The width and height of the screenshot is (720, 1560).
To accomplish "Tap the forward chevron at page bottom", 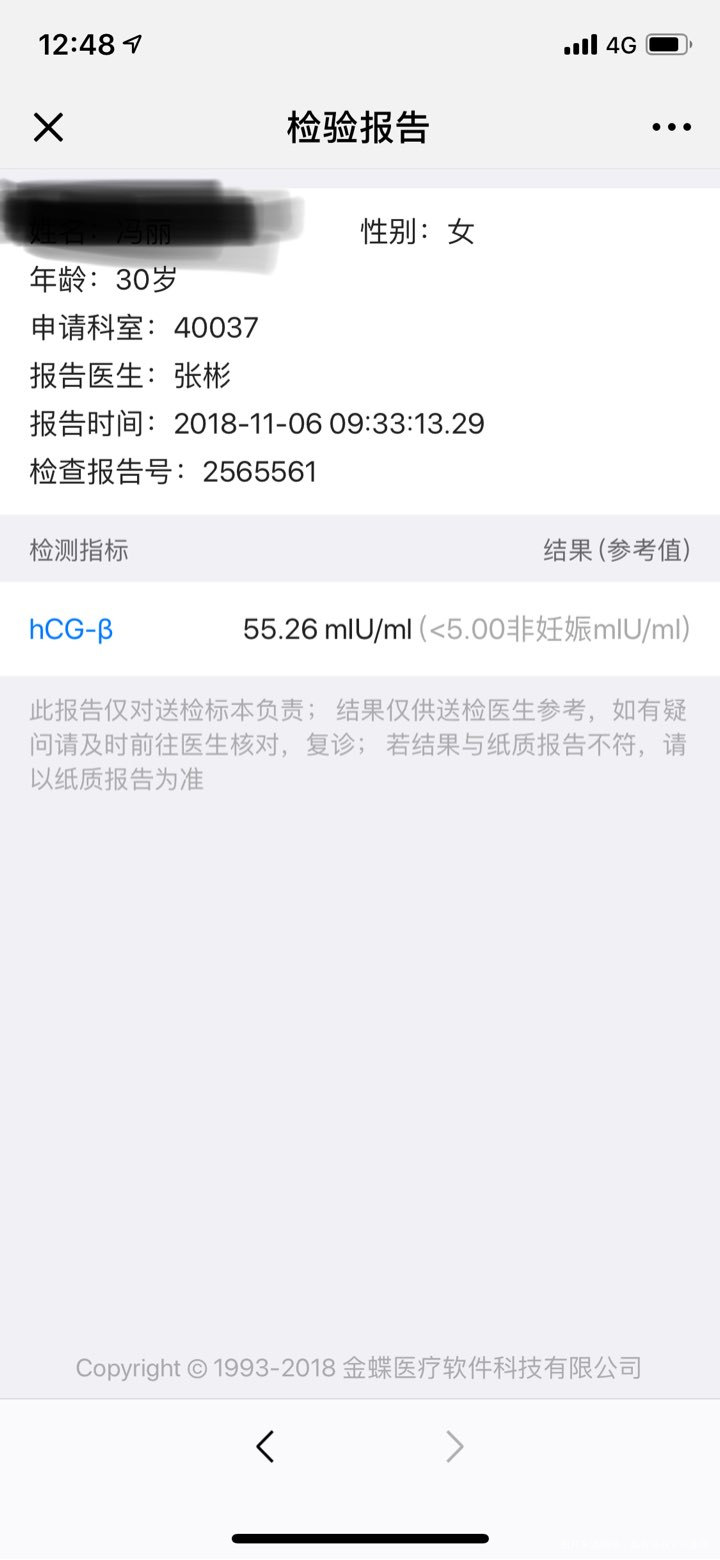I will click(x=455, y=1446).
